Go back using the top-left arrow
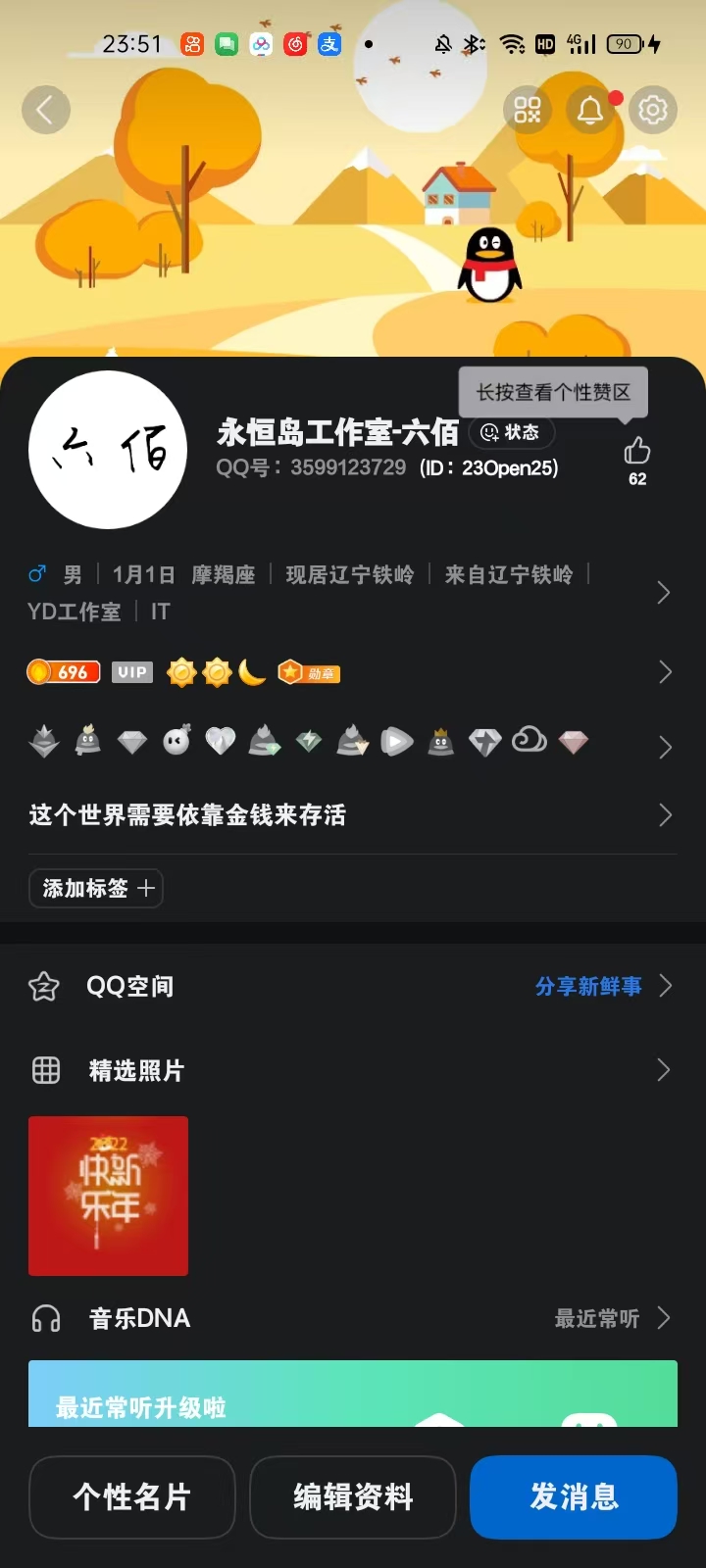 tap(46, 110)
